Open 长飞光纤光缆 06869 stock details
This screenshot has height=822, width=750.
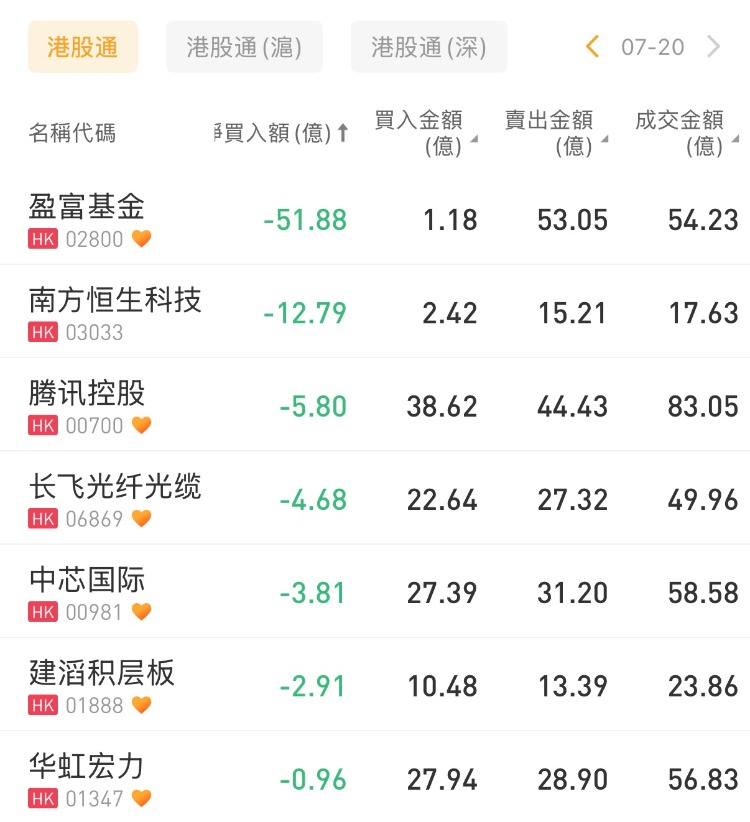point(375,498)
